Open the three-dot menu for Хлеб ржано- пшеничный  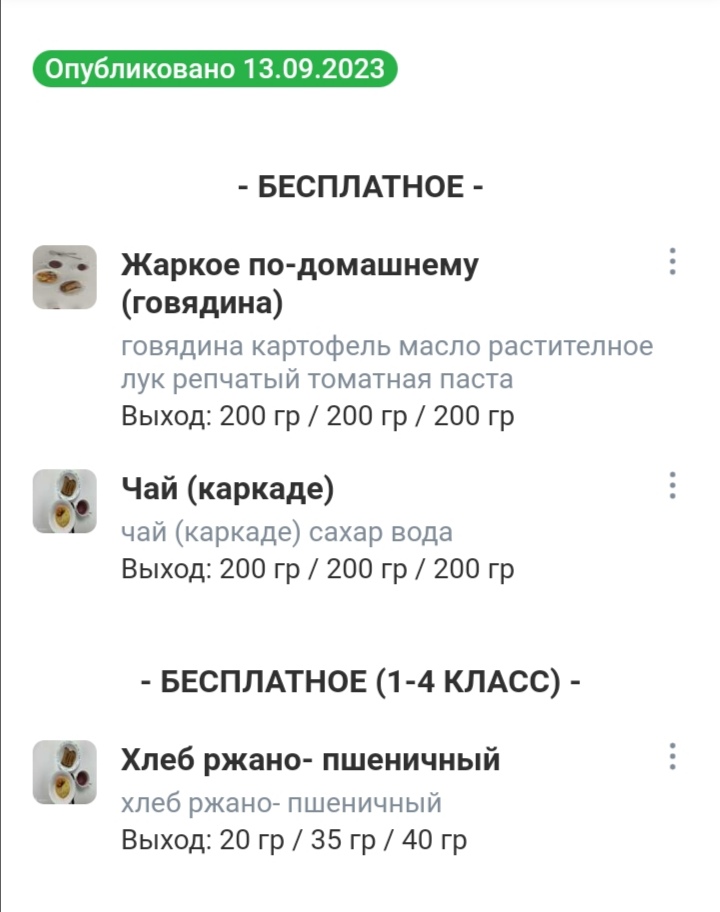tap(672, 757)
